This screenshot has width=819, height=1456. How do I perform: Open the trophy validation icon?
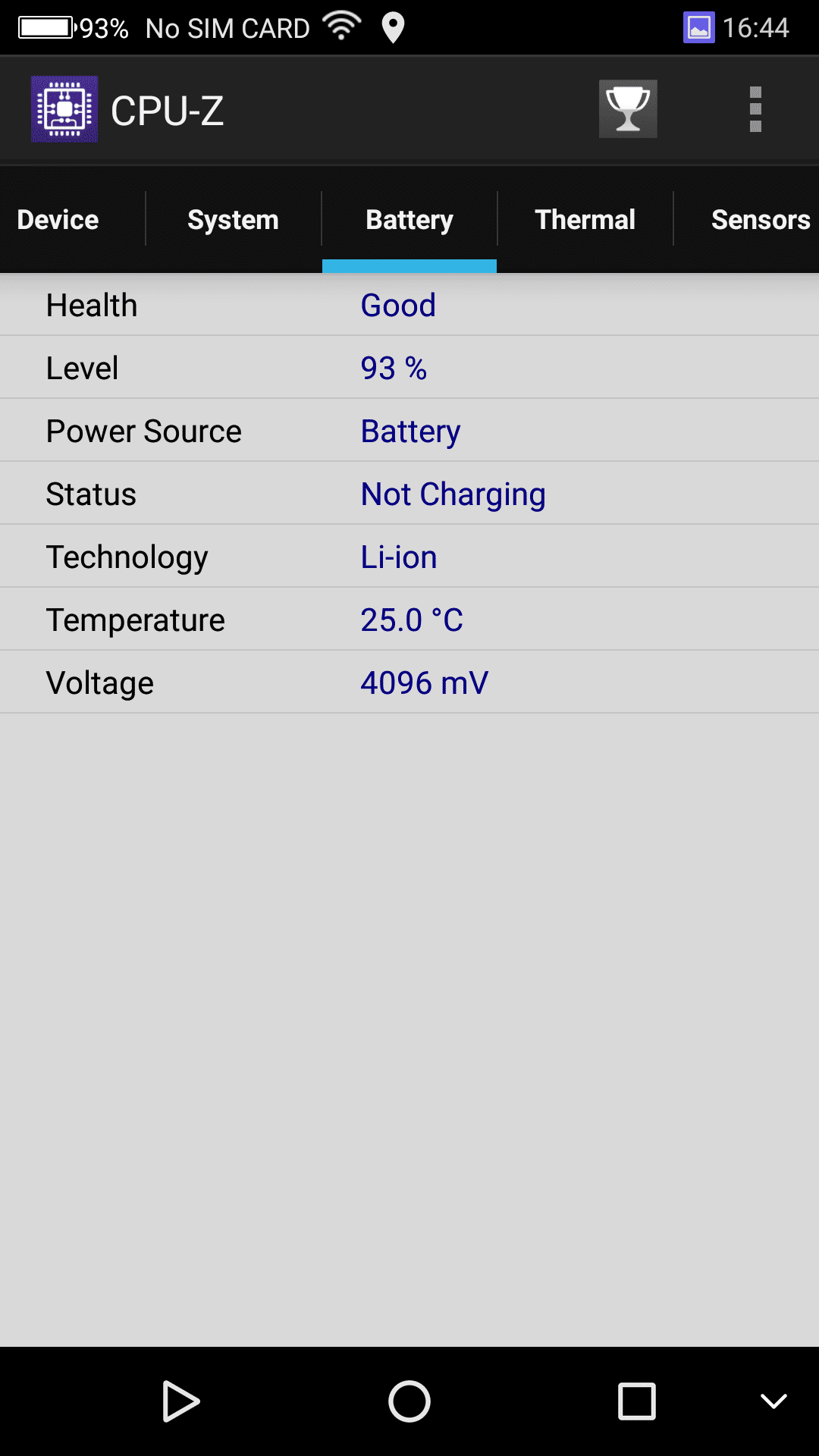(628, 109)
